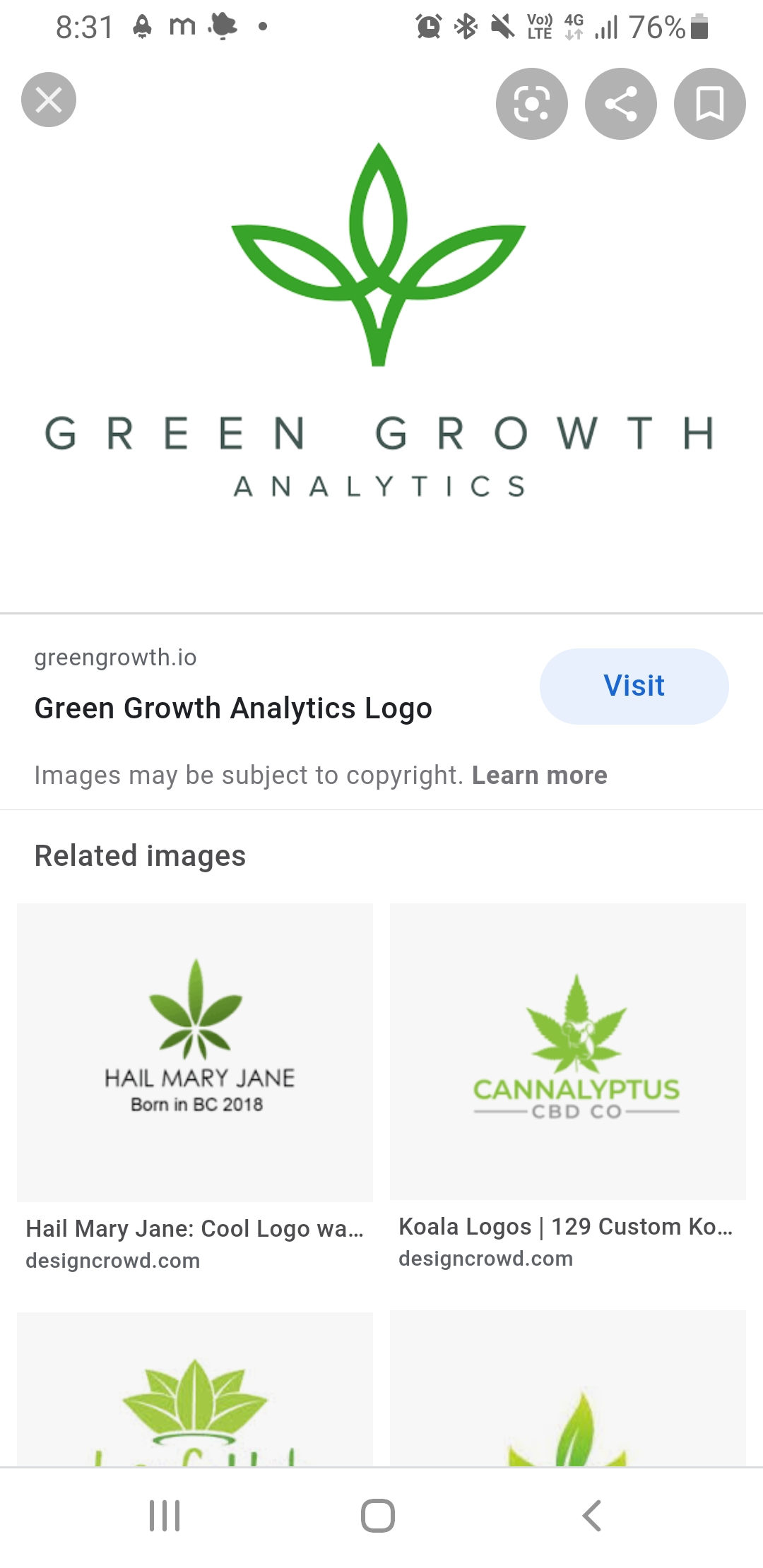This screenshot has width=763, height=1568.
Task: Open the Hail Mary Jane related image
Action: [195, 1052]
